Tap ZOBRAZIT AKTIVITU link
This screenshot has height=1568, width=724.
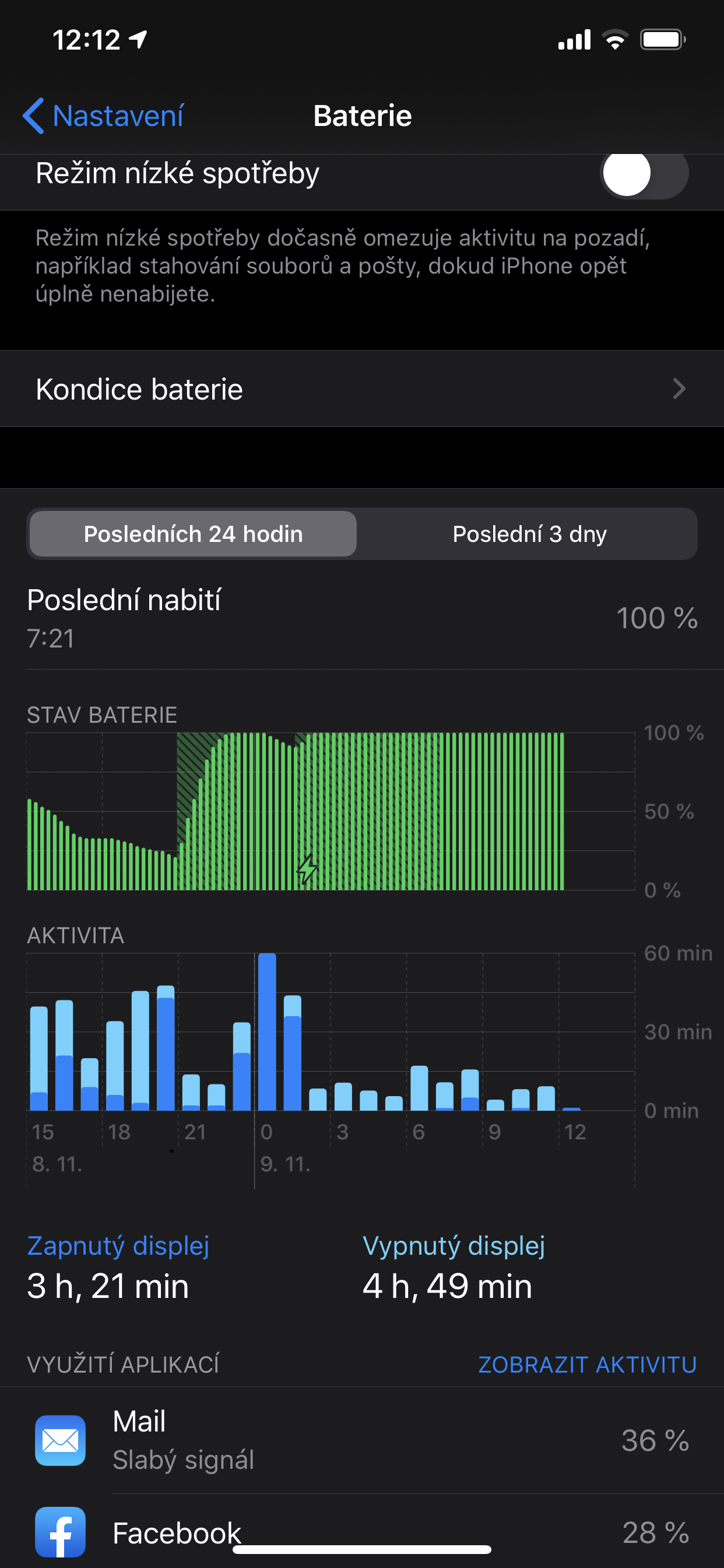(x=587, y=1364)
